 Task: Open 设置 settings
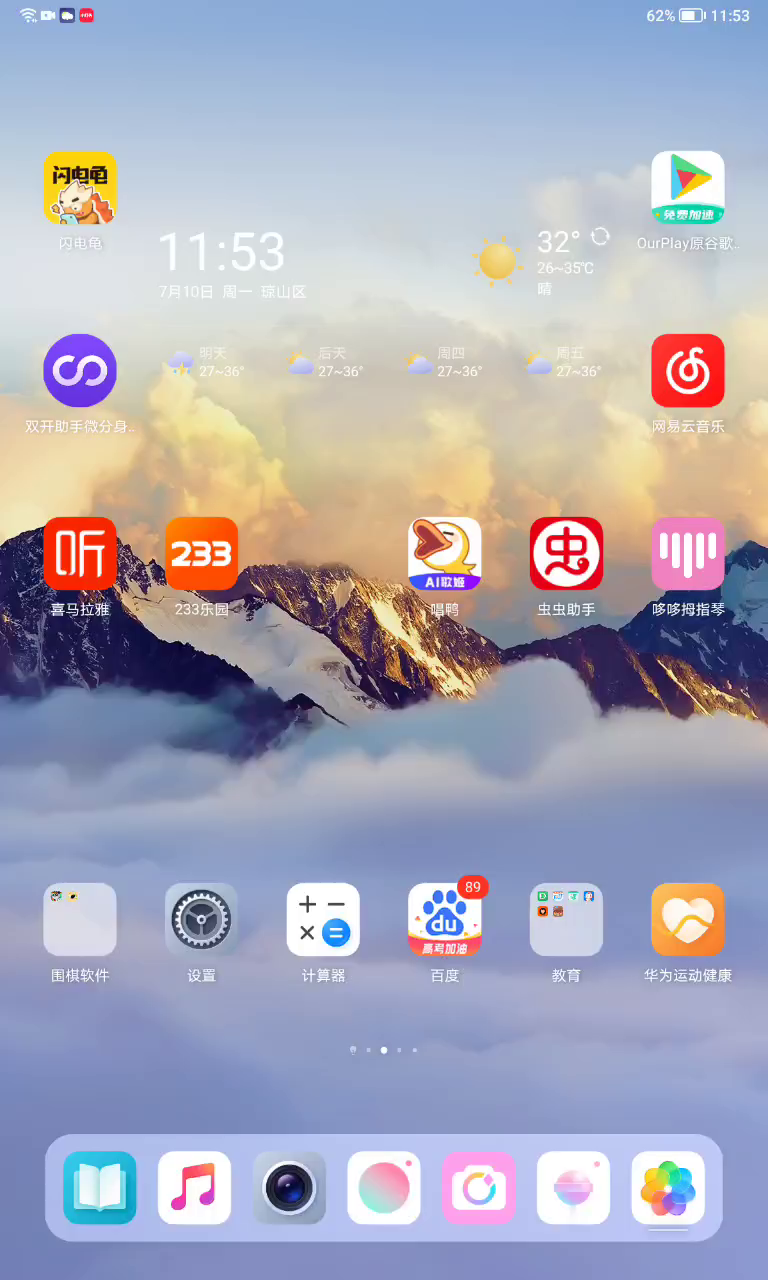point(202,920)
